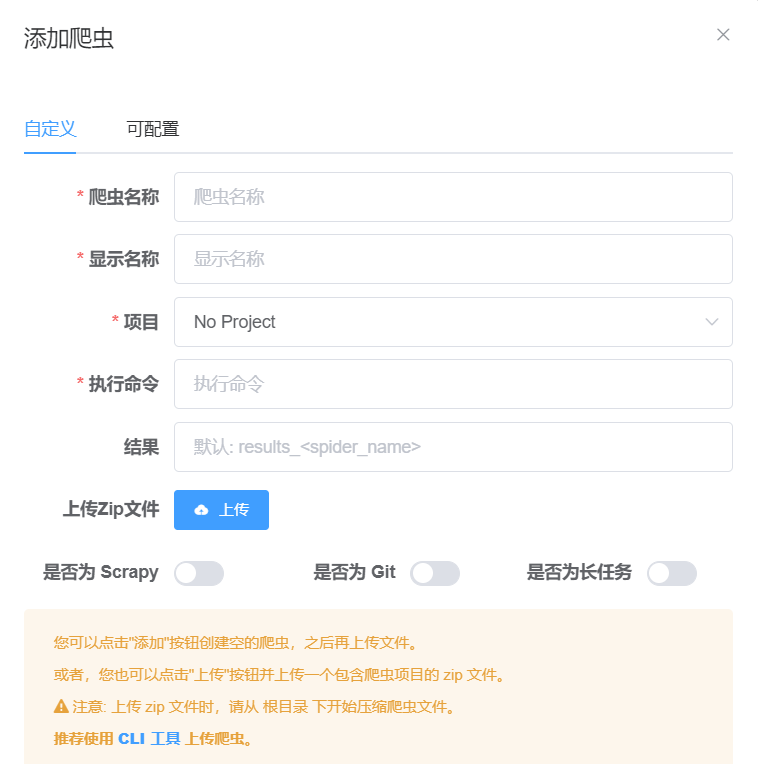
Task: Turn on the 是否为长任务 switch
Action: 672,573
